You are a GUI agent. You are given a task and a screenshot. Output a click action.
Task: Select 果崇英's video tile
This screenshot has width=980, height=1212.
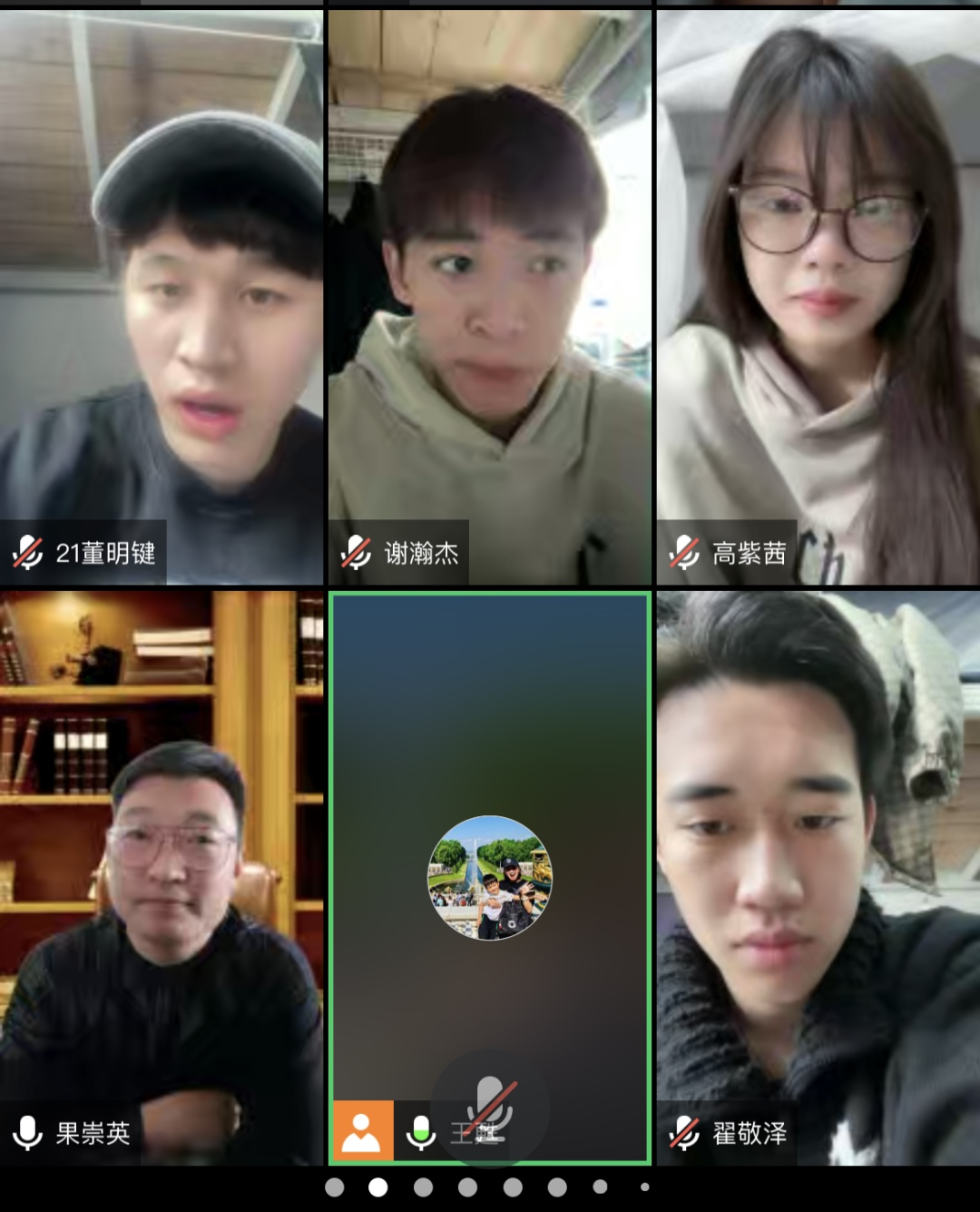click(162, 877)
